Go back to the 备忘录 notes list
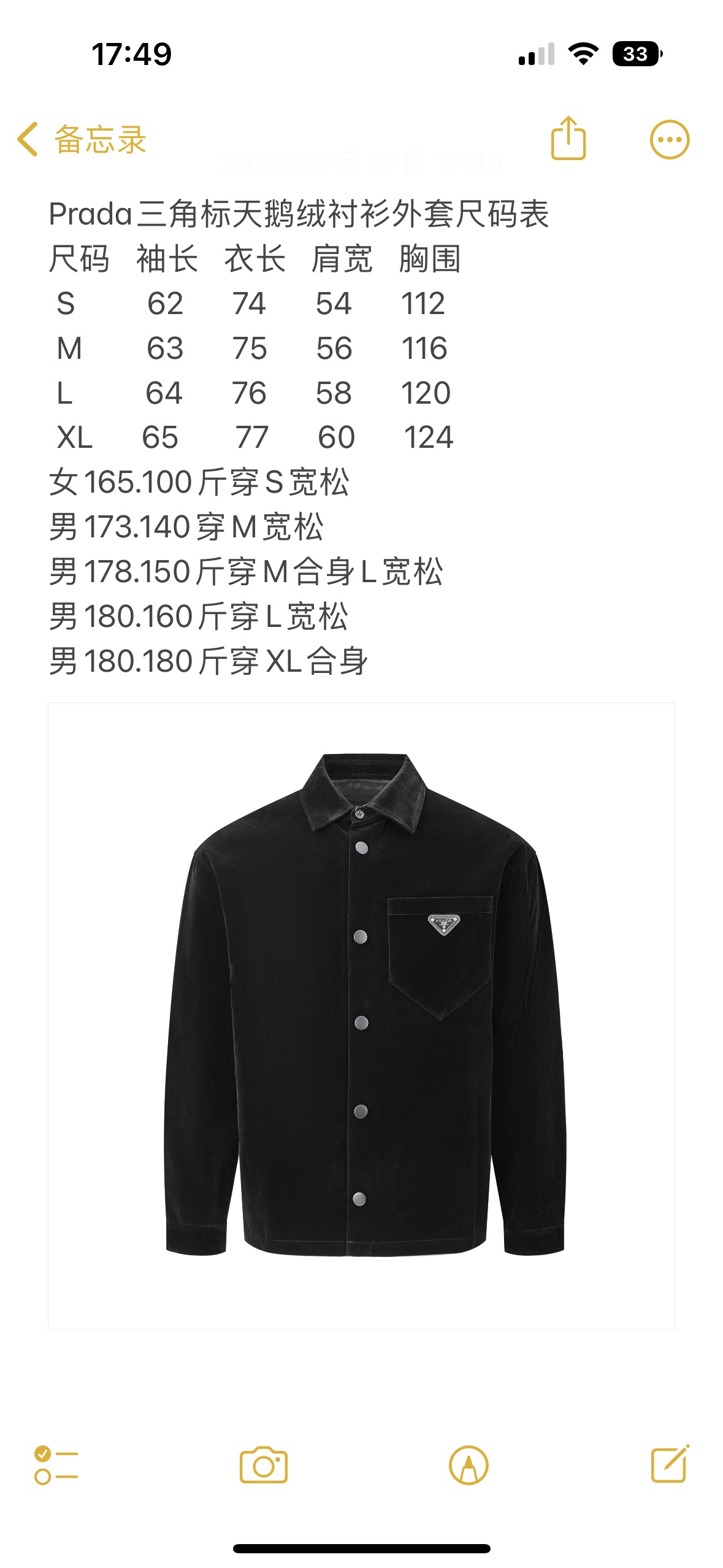The width and height of the screenshot is (723, 1568). 82,139
